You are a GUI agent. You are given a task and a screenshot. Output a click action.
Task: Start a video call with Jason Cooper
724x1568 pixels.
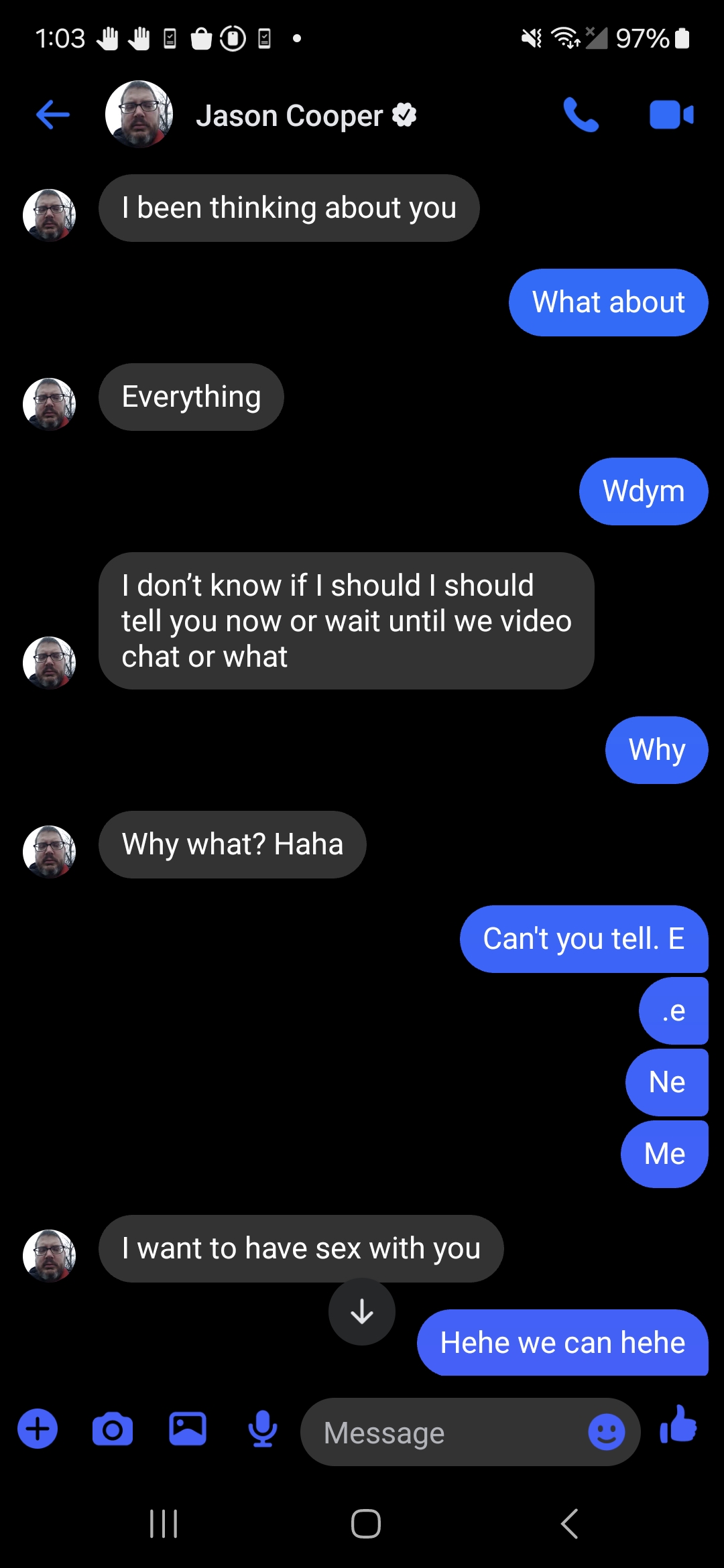click(672, 115)
